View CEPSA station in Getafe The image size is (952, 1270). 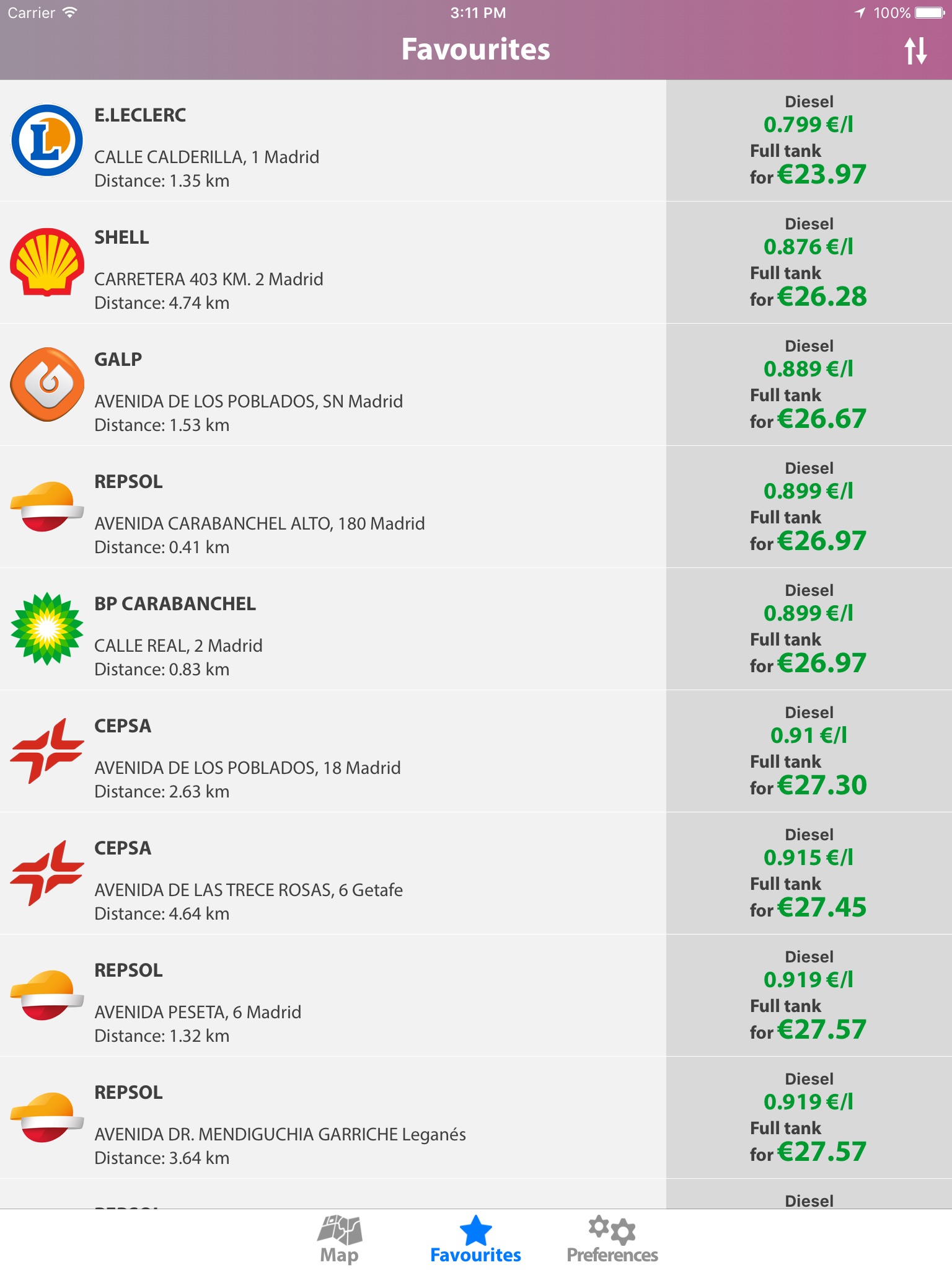pos(476,874)
